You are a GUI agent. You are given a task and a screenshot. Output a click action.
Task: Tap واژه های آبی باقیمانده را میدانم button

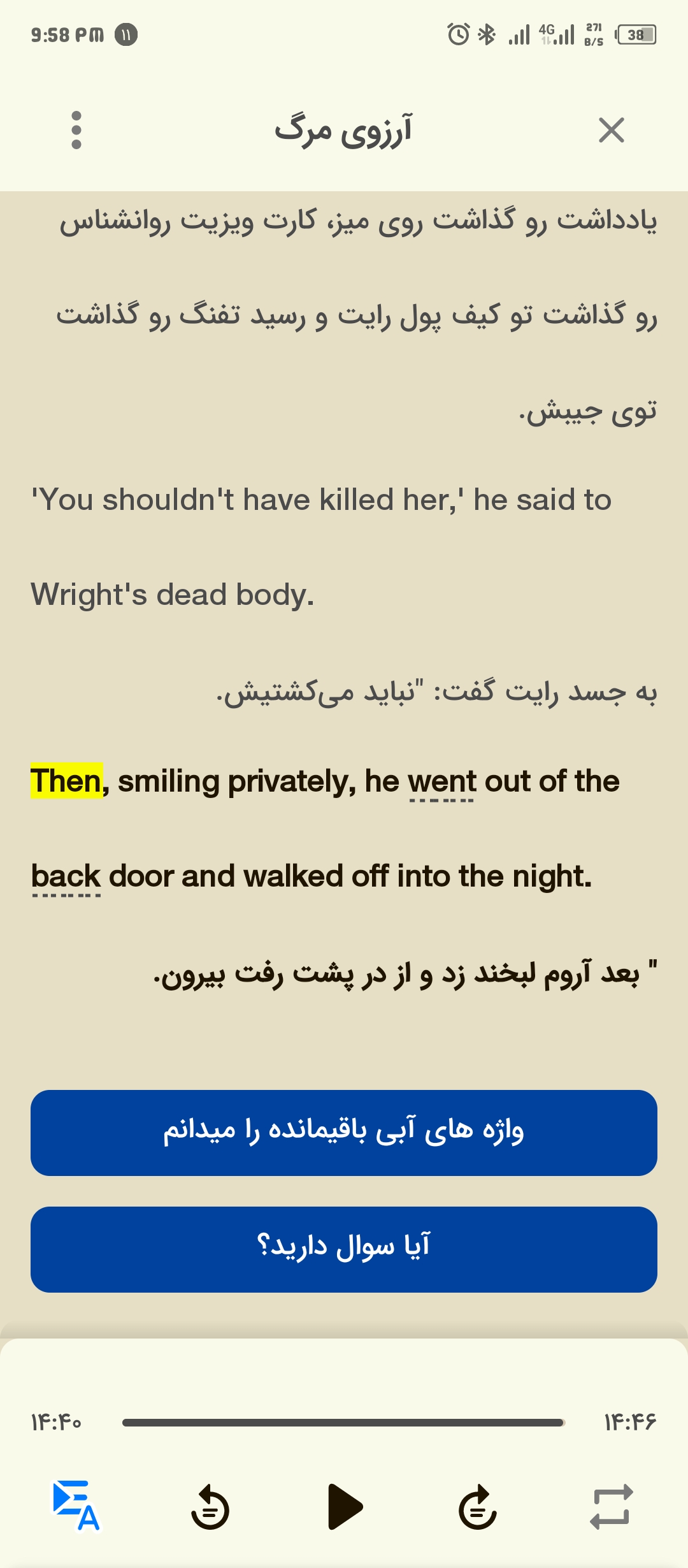pyautogui.click(x=344, y=1133)
